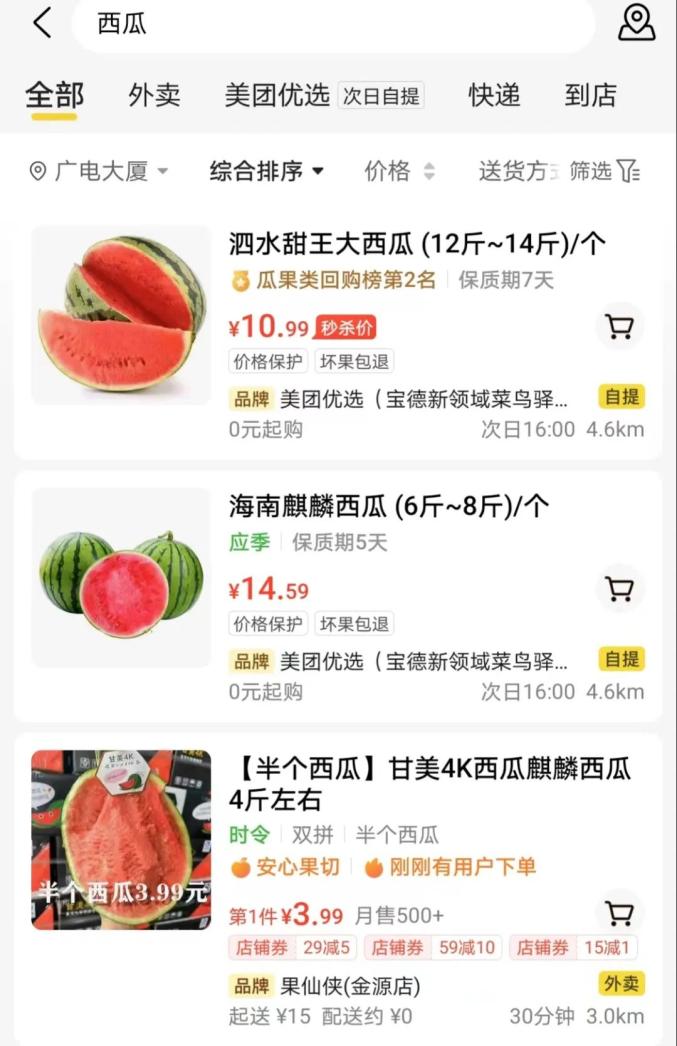The height and width of the screenshot is (1046, 677).
Task: Sort results by 价格
Action: (399, 171)
